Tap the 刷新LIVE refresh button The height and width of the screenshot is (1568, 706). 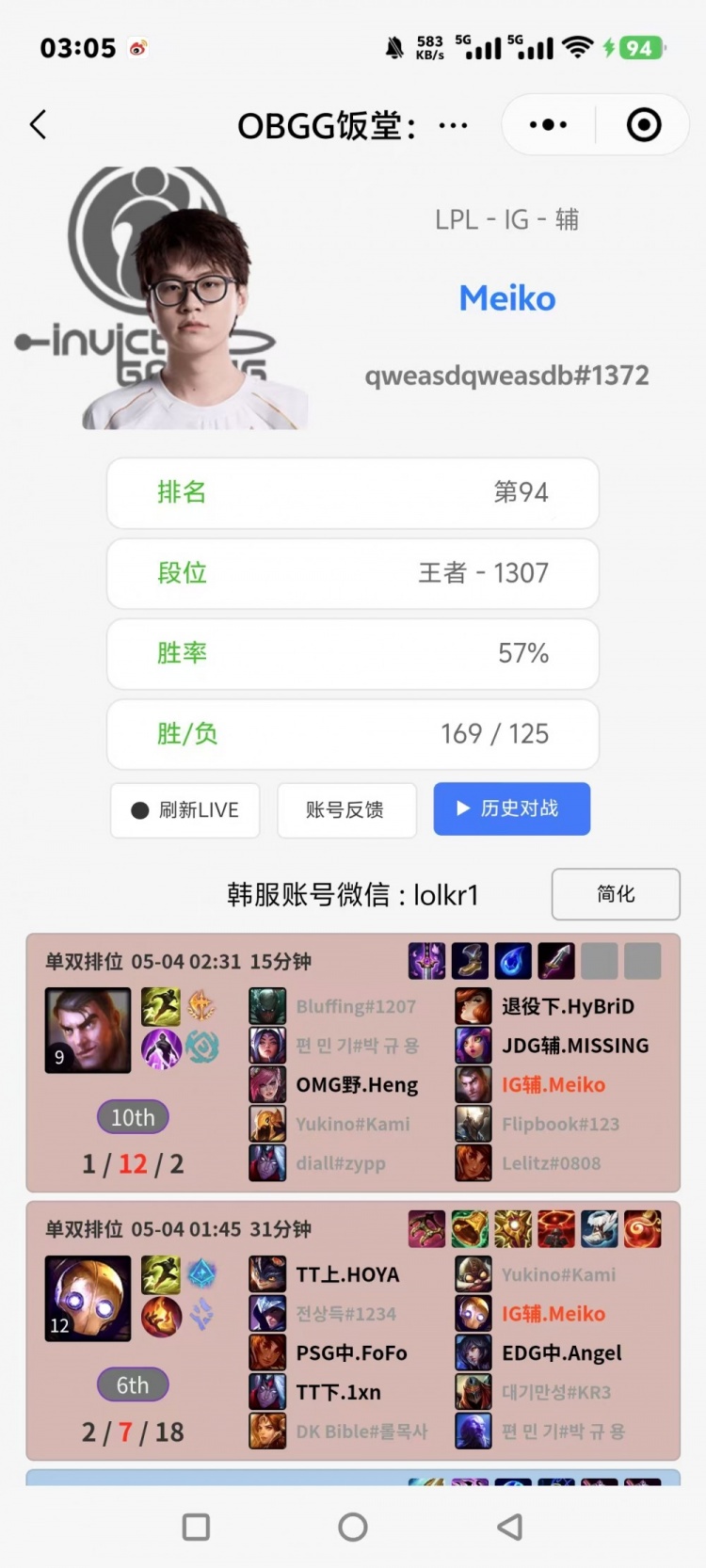click(185, 809)
